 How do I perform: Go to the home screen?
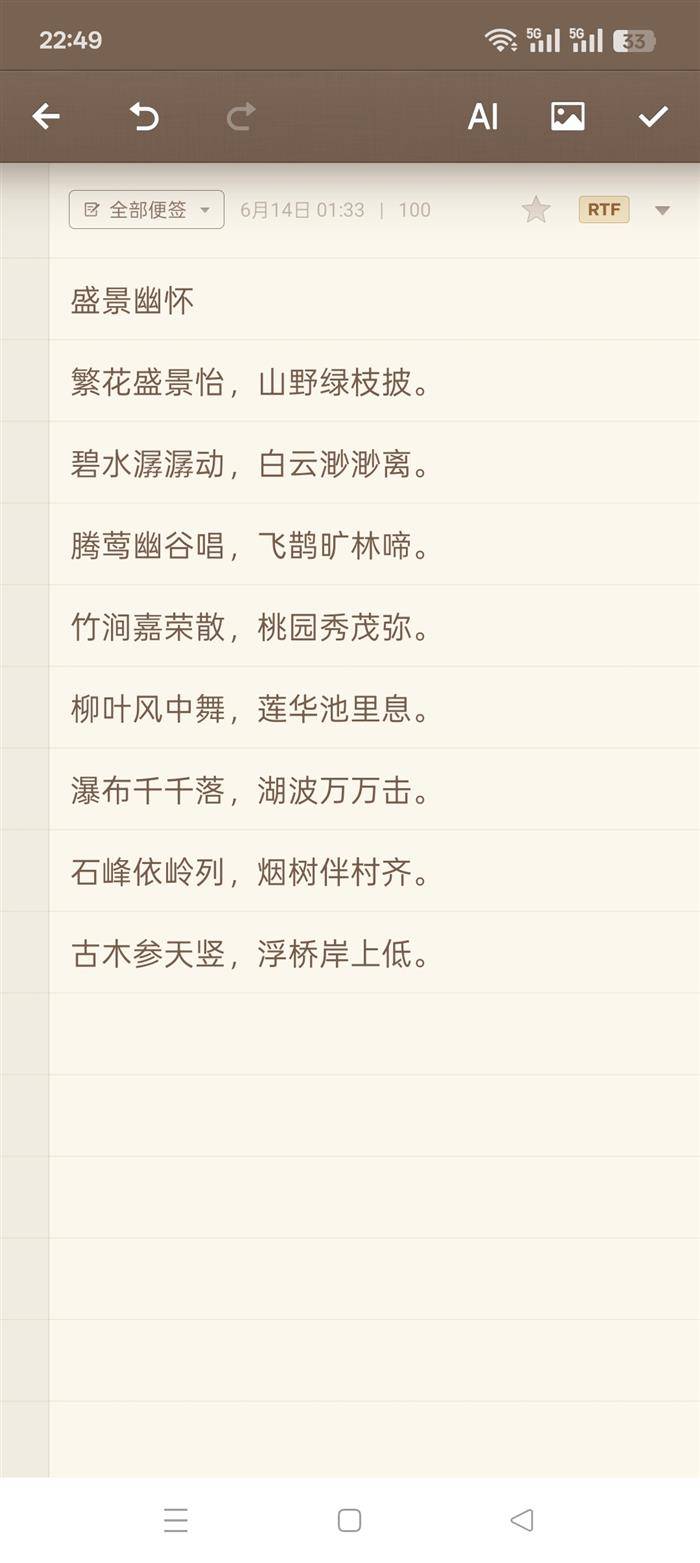pyautogui.click(x=349, y=1520)
